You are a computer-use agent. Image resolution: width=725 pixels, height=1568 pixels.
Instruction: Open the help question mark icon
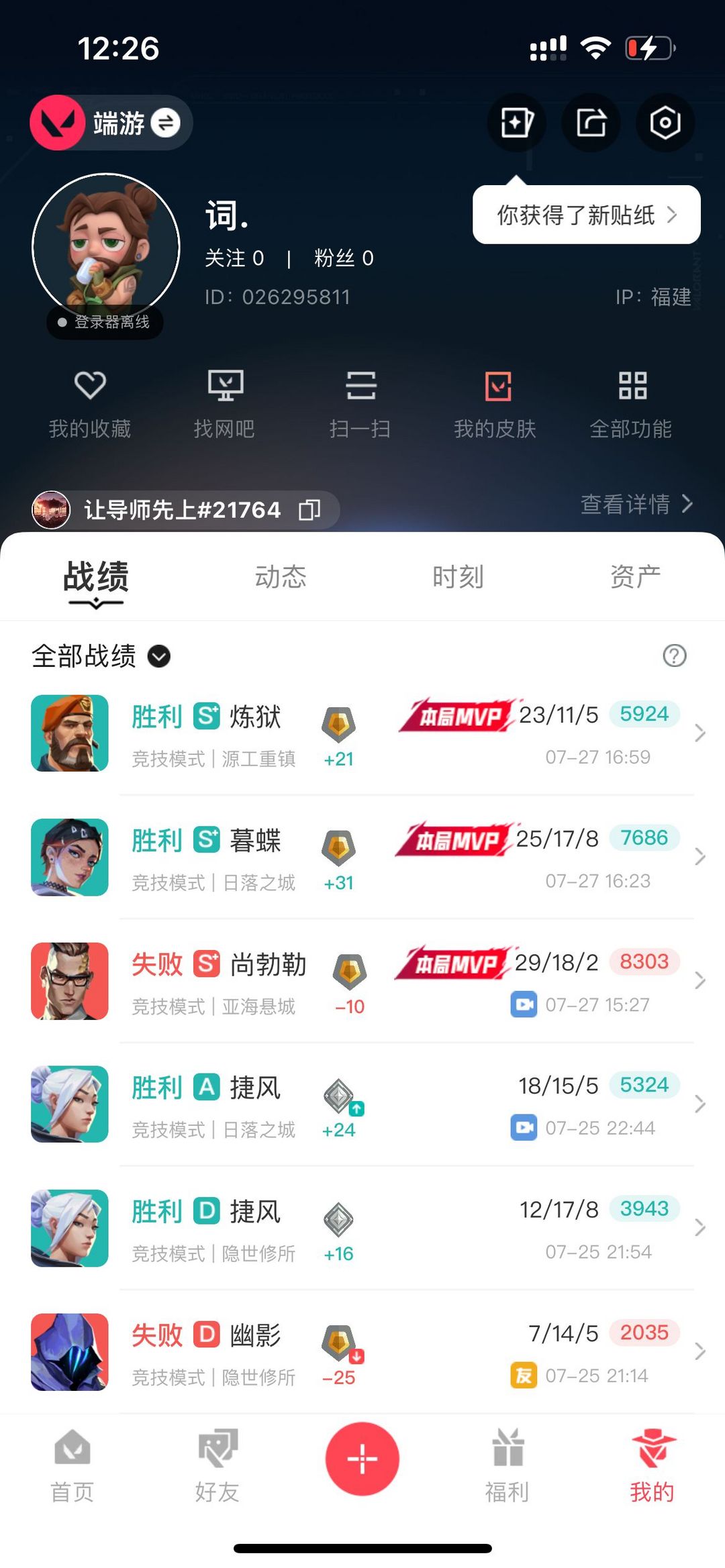(x=674, y=656)
